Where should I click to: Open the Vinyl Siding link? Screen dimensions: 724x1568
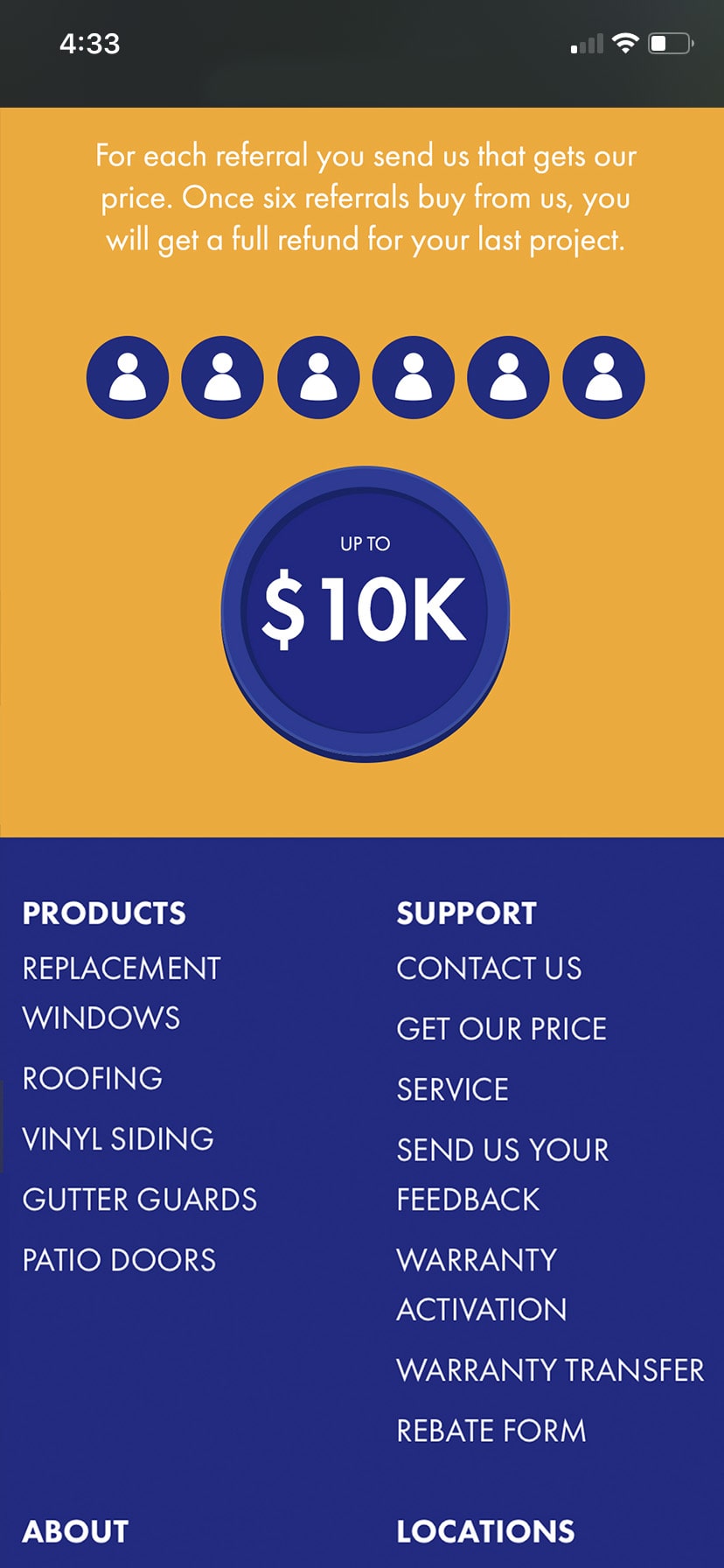118,1138
